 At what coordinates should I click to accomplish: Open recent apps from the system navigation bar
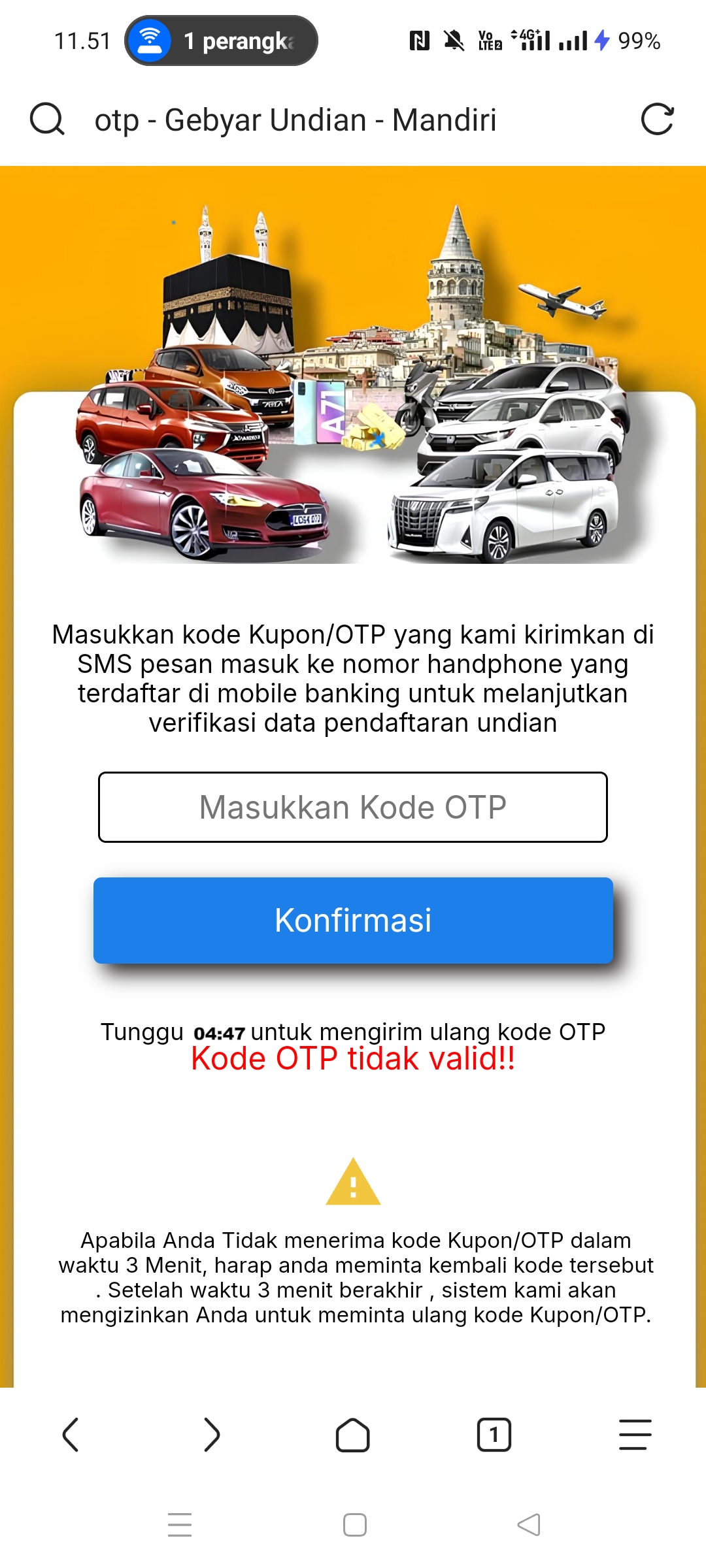(x=180, y=1525)
